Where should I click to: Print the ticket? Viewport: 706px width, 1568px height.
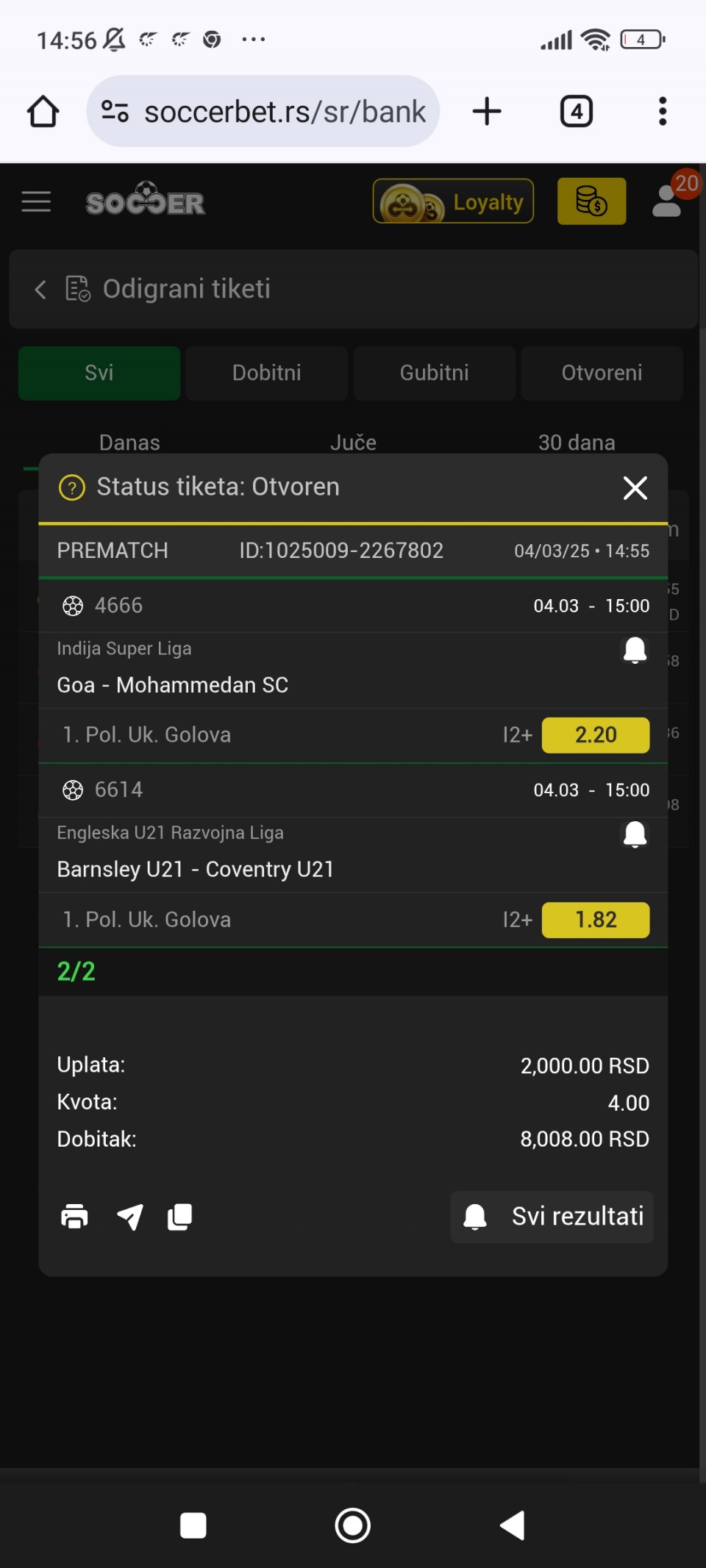click(x=74, y=1217)
